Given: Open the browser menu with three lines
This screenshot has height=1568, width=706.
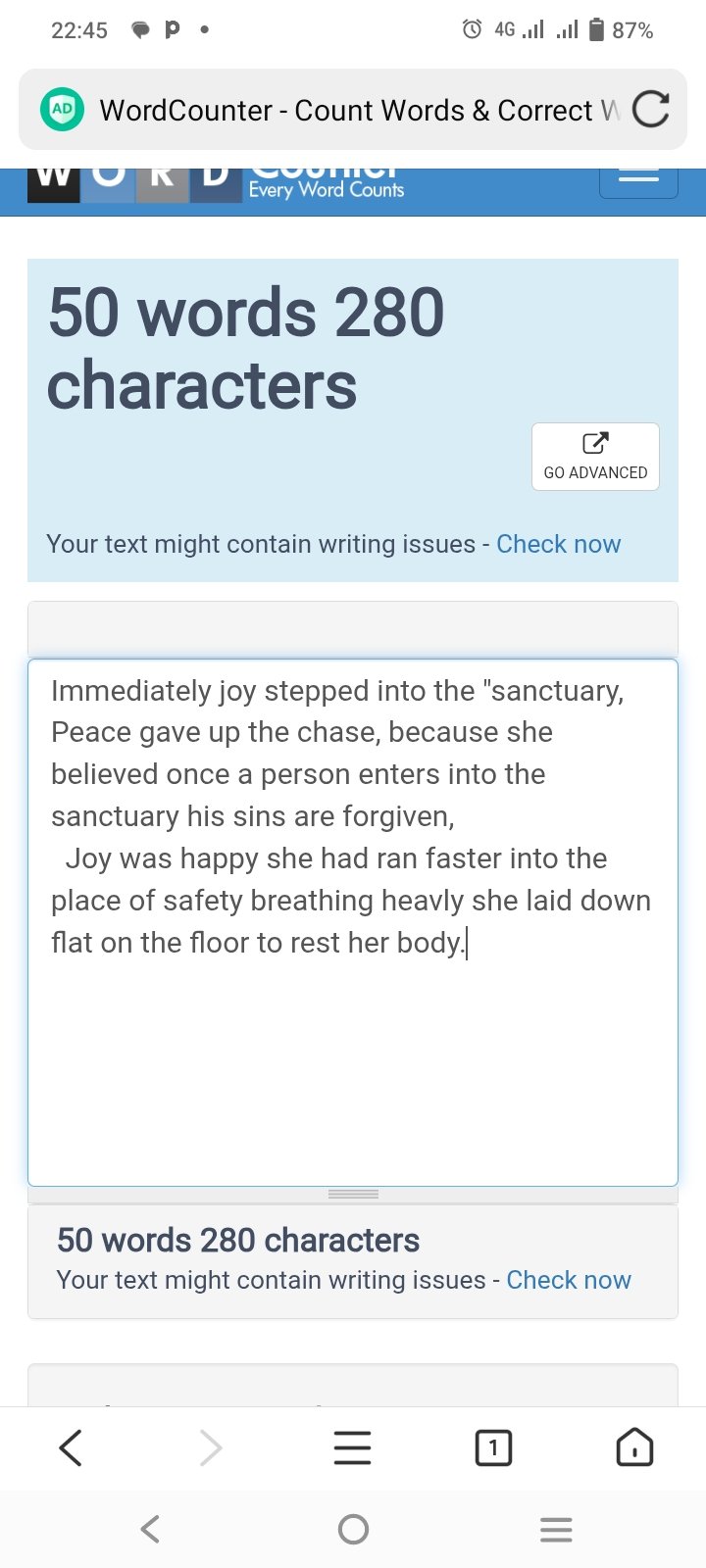Looking at the screenshot, I should [x=353, y=1447].
